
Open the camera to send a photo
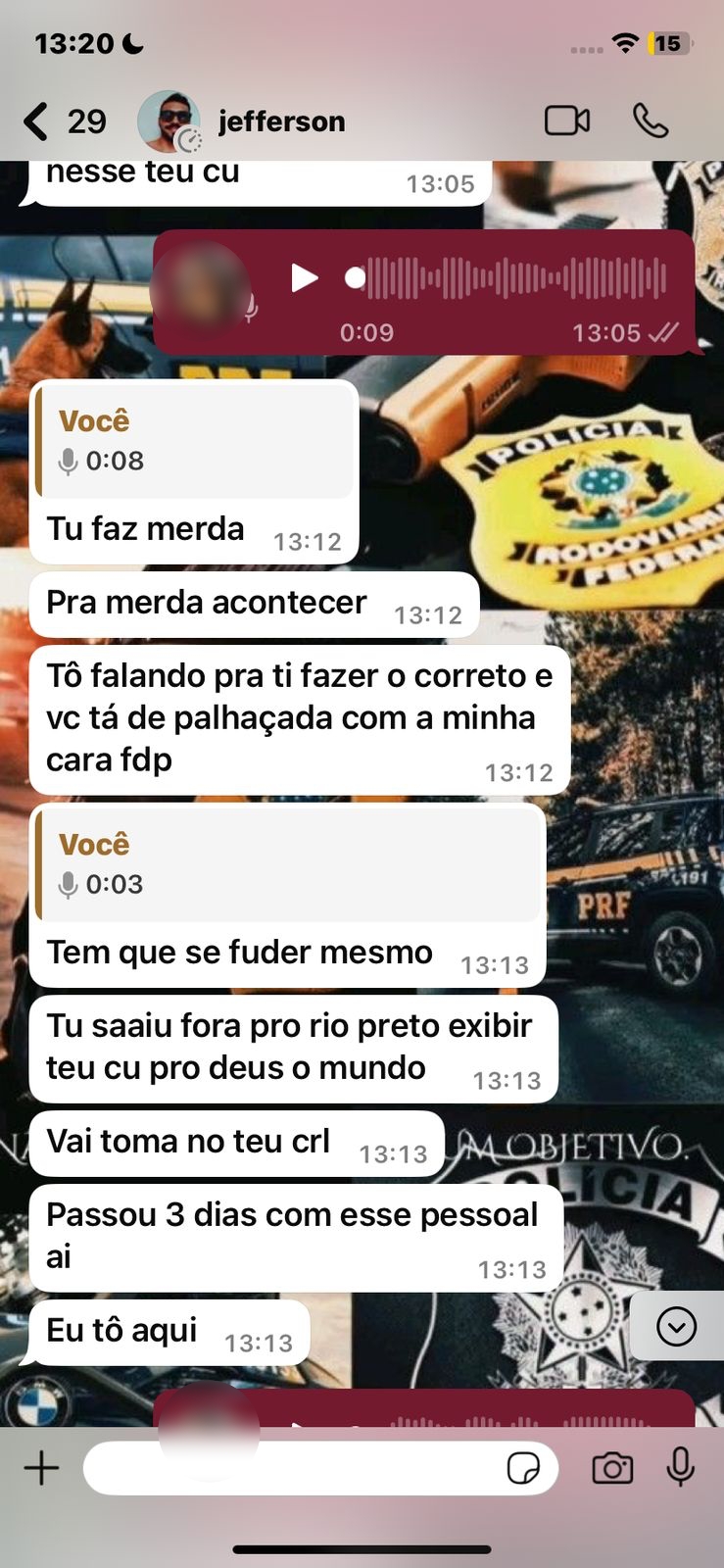click(612, 1468)
